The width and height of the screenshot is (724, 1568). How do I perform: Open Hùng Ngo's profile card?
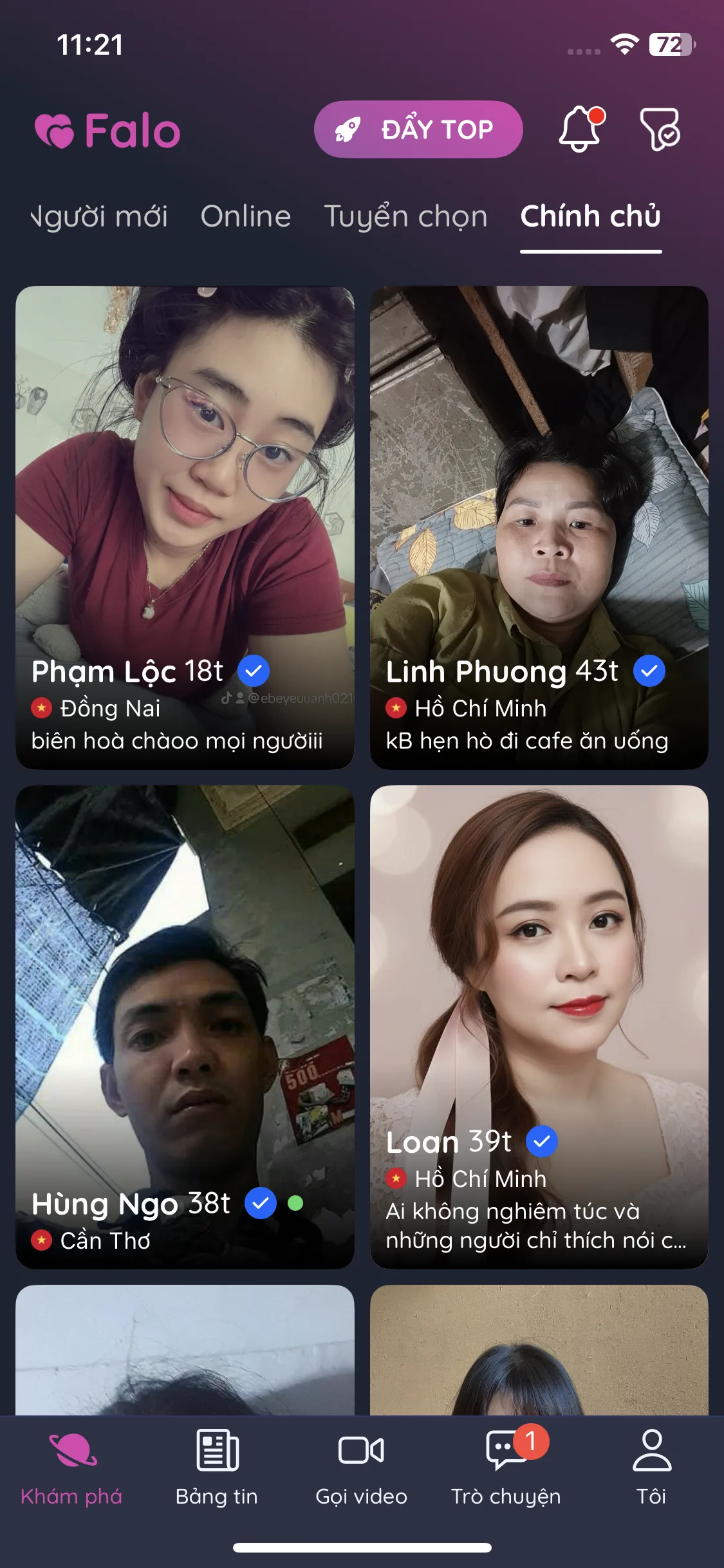(x=185, y=1027)
